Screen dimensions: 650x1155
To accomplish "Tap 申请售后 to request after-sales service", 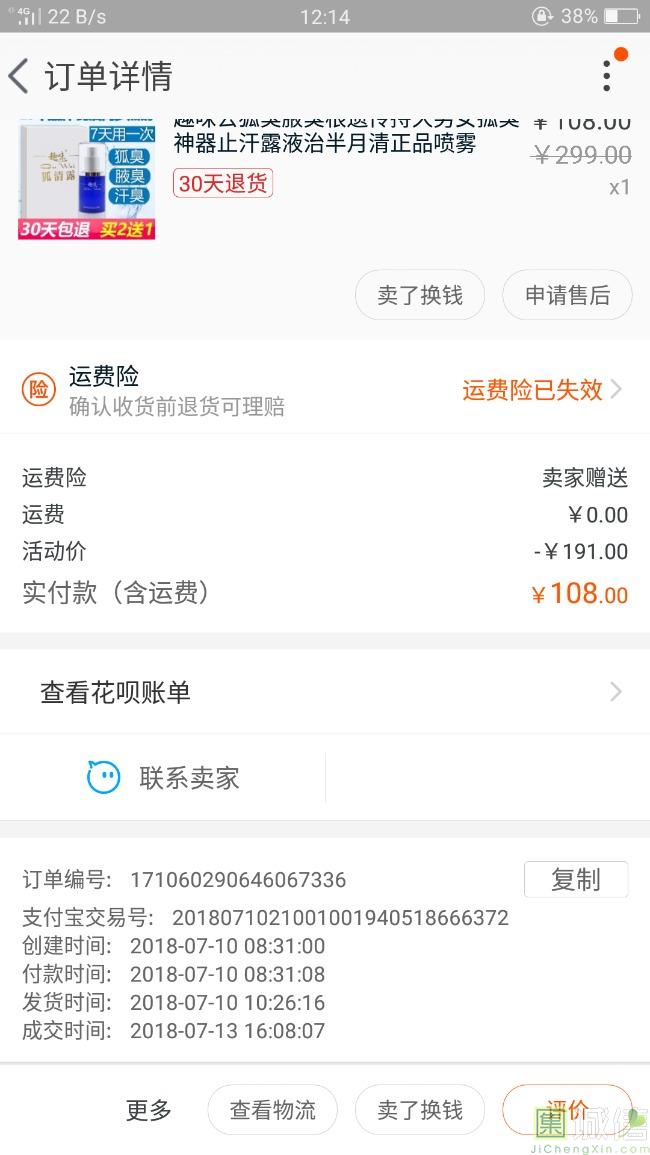I will pyautogui.click(x=567, y=295).
